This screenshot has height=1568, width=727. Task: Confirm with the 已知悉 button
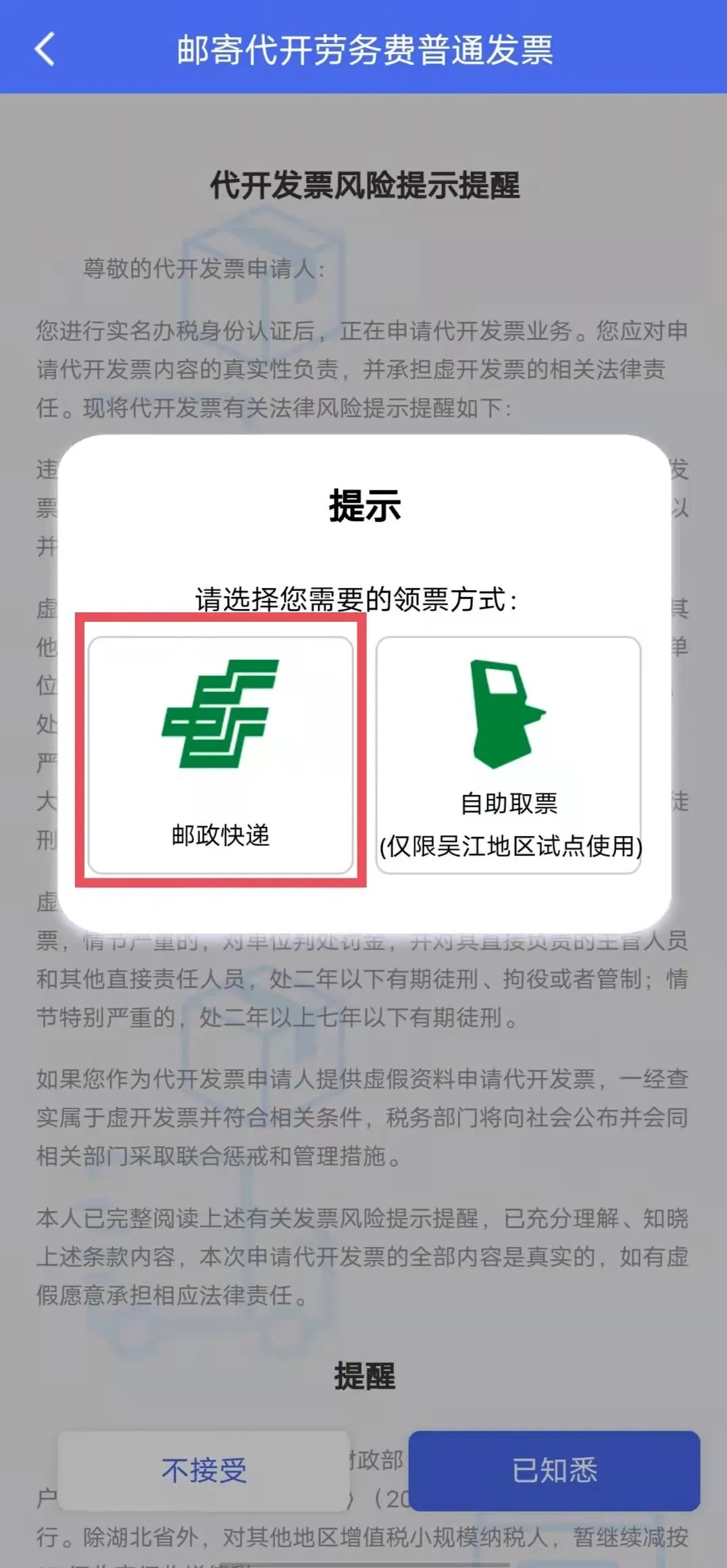554,1470
